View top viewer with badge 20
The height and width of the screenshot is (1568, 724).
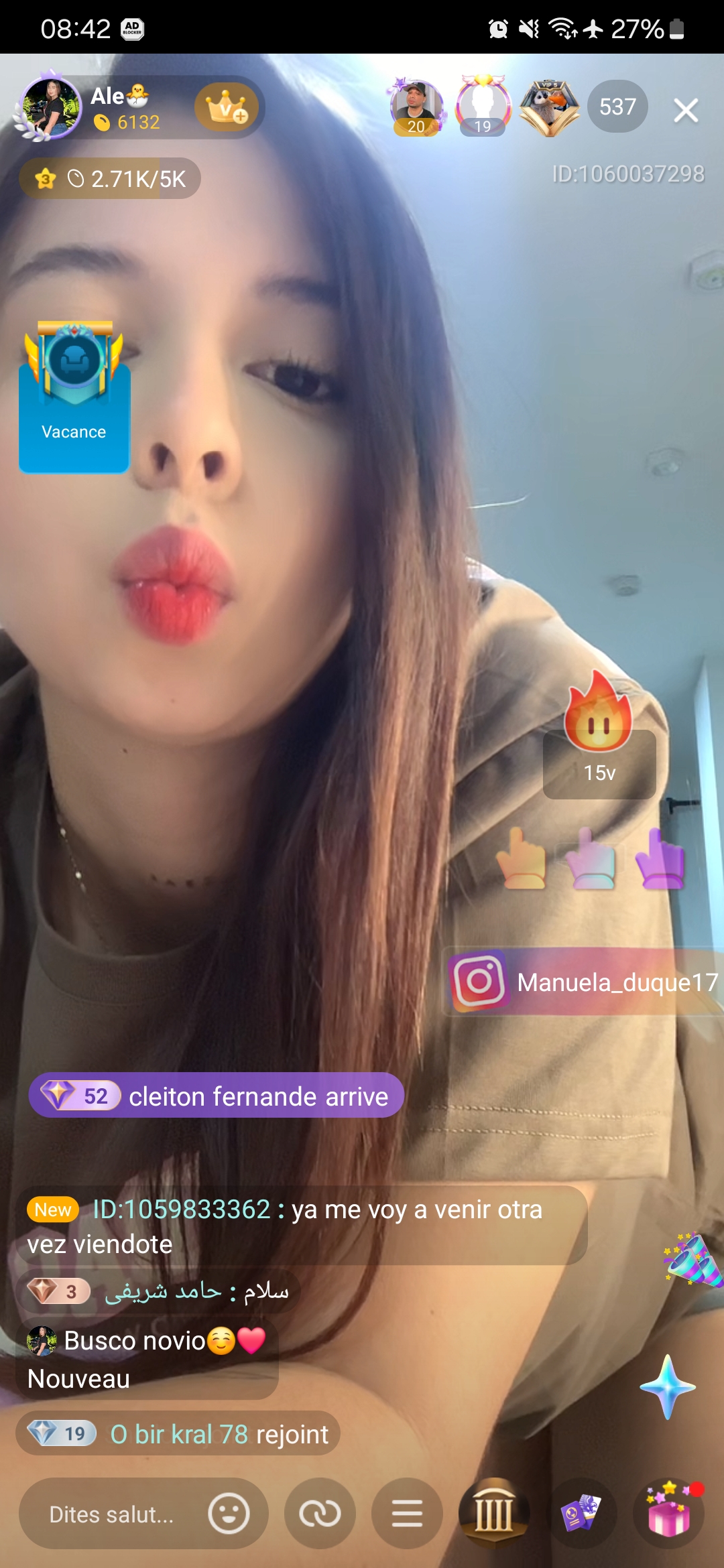[x=416, y=107]
